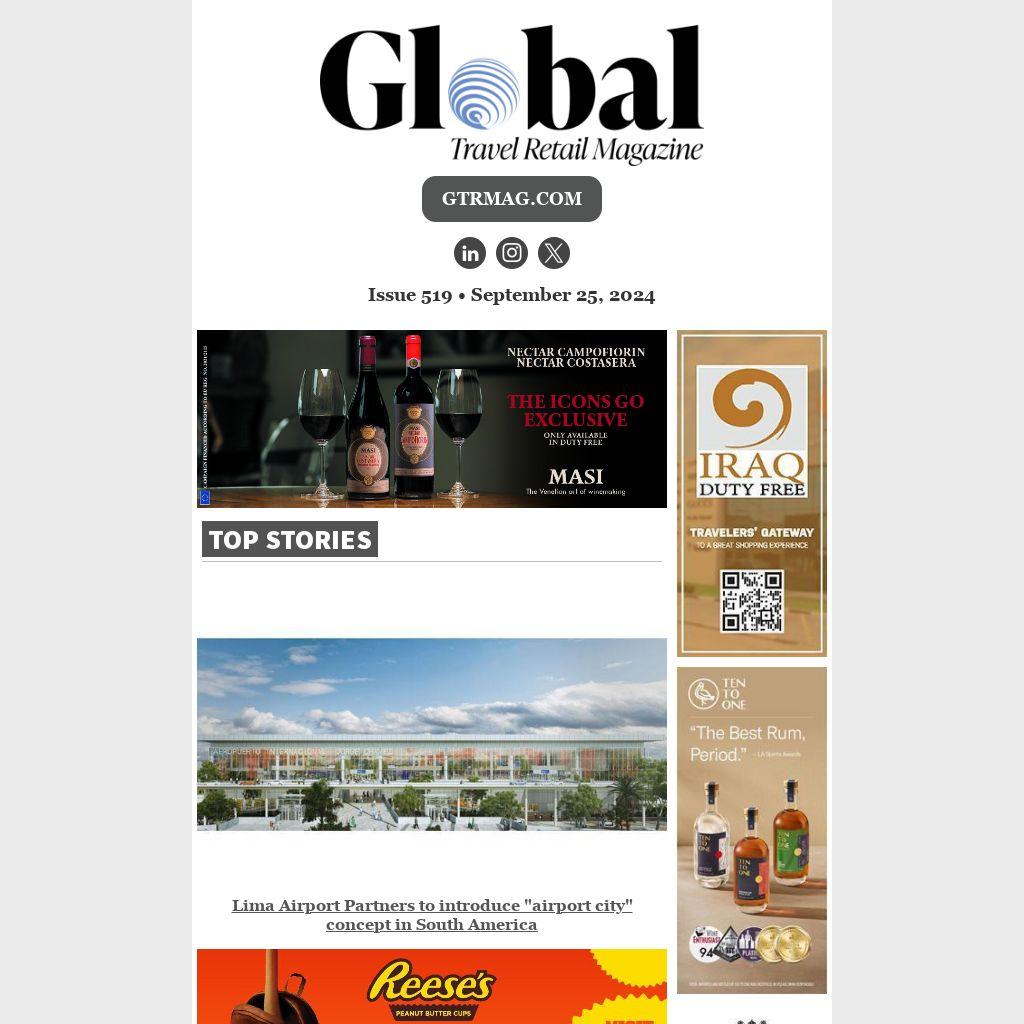Open the Instagram profile icon
The image size is (1024, 1024).
[x=512, y=253]
